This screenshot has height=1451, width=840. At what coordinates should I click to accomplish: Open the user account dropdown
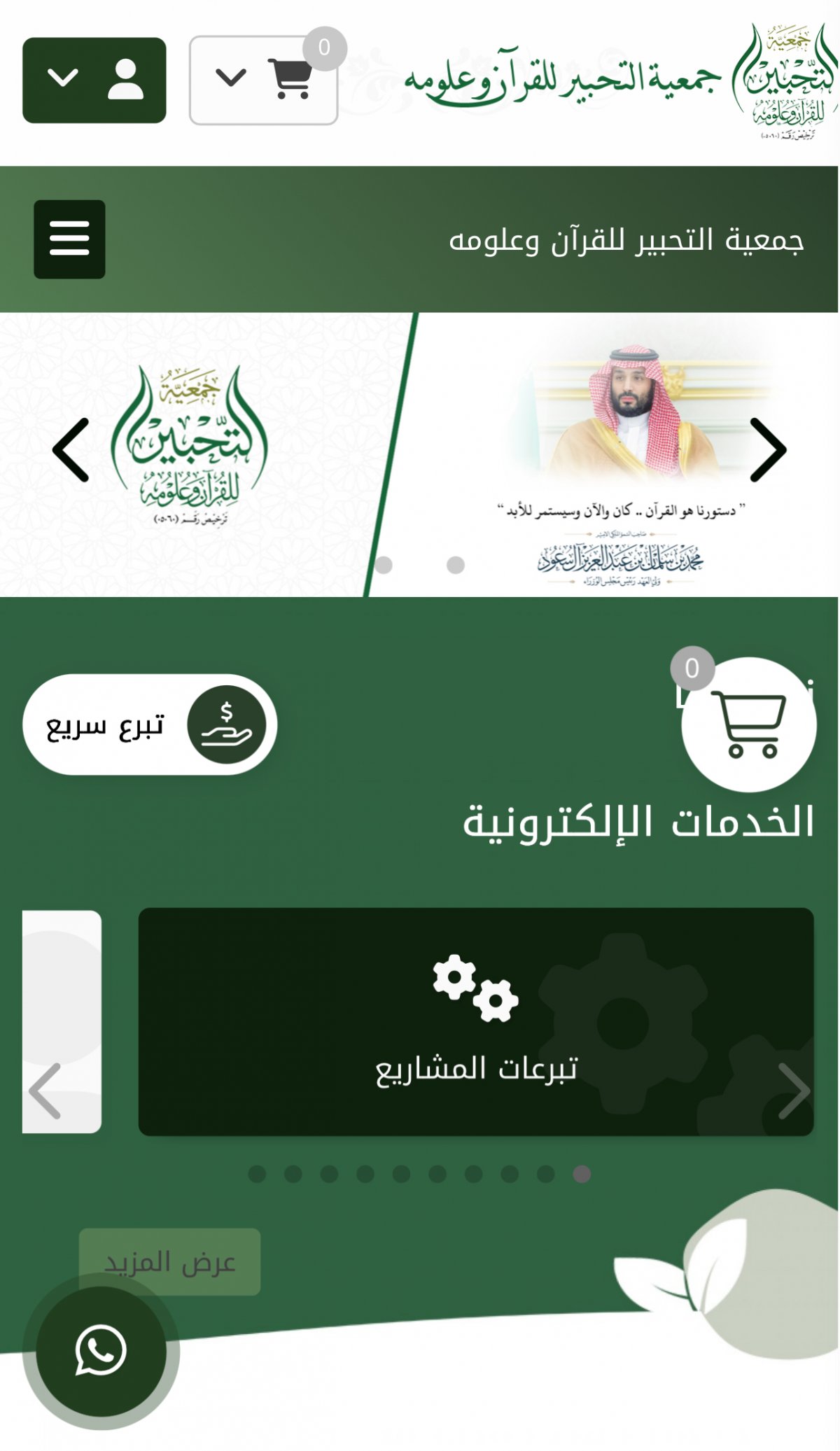pos(94,80)
